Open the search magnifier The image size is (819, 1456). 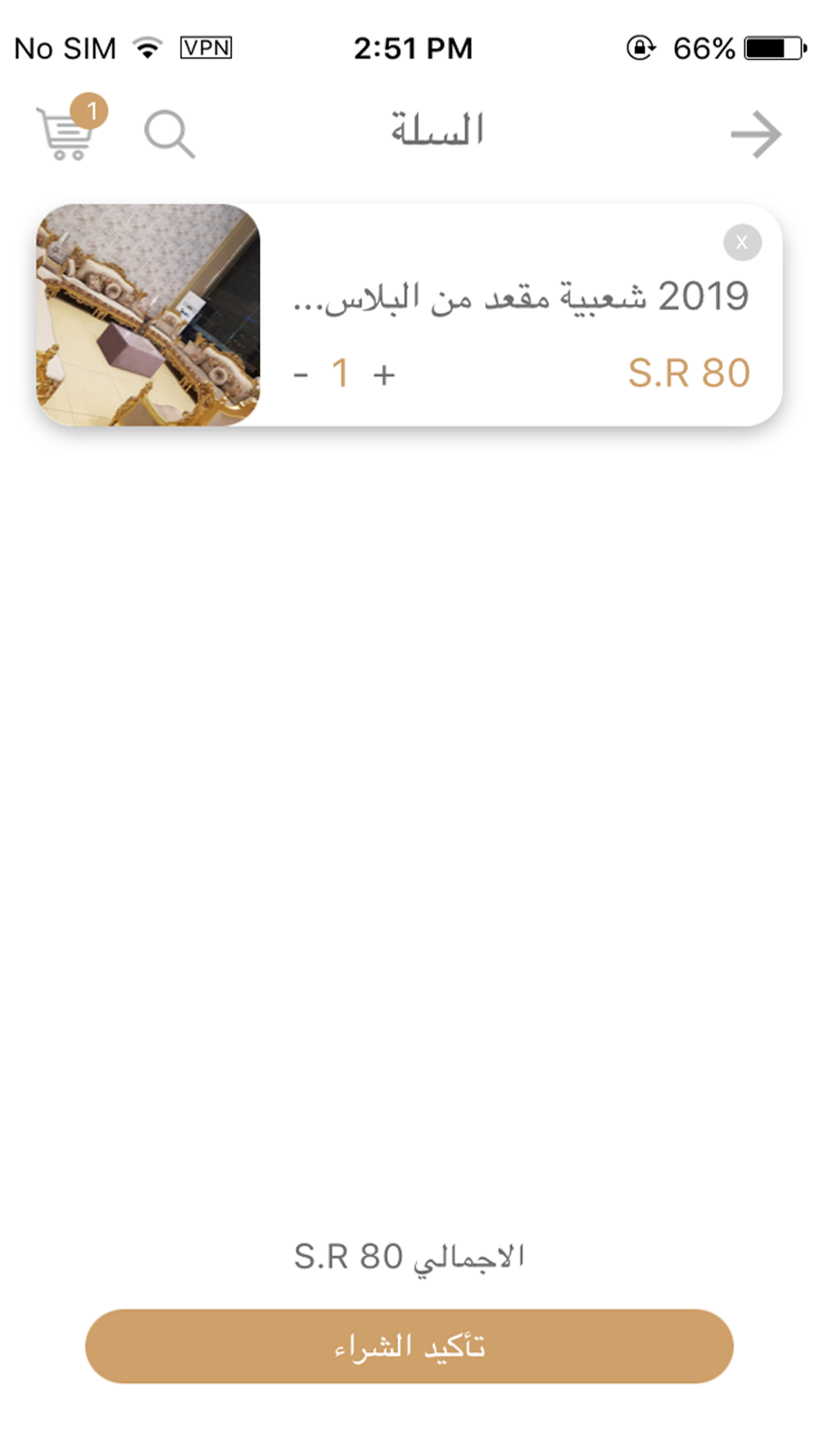click(169, 134)
